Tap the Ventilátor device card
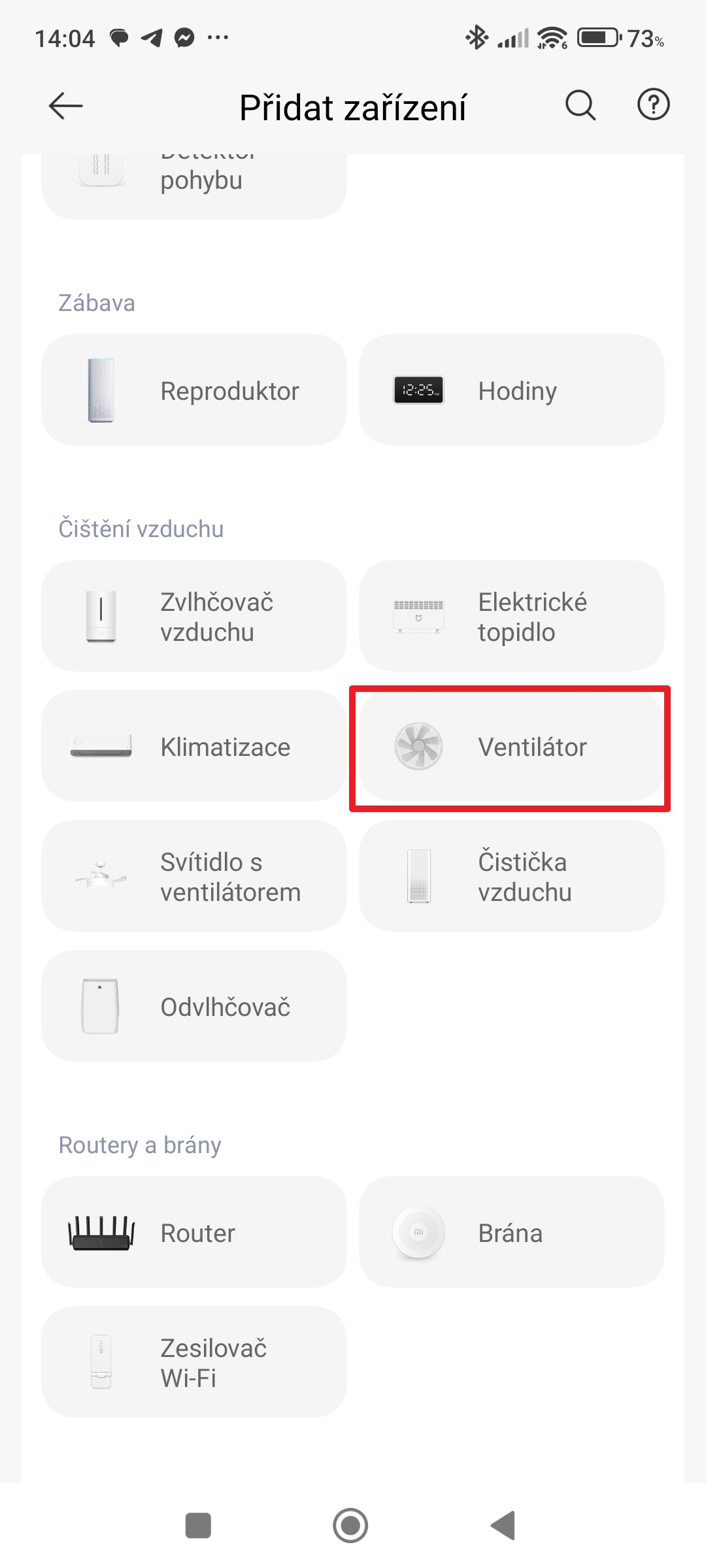Screen dimensions: 706x1568 tap(511, 747)
